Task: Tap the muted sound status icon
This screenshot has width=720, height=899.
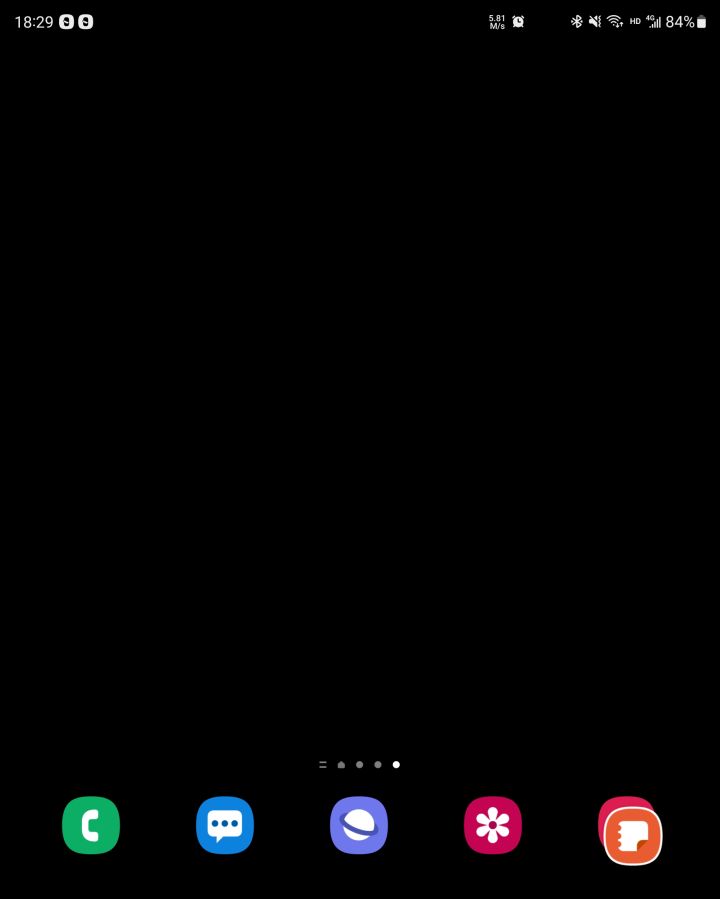Action: point(595,21)
